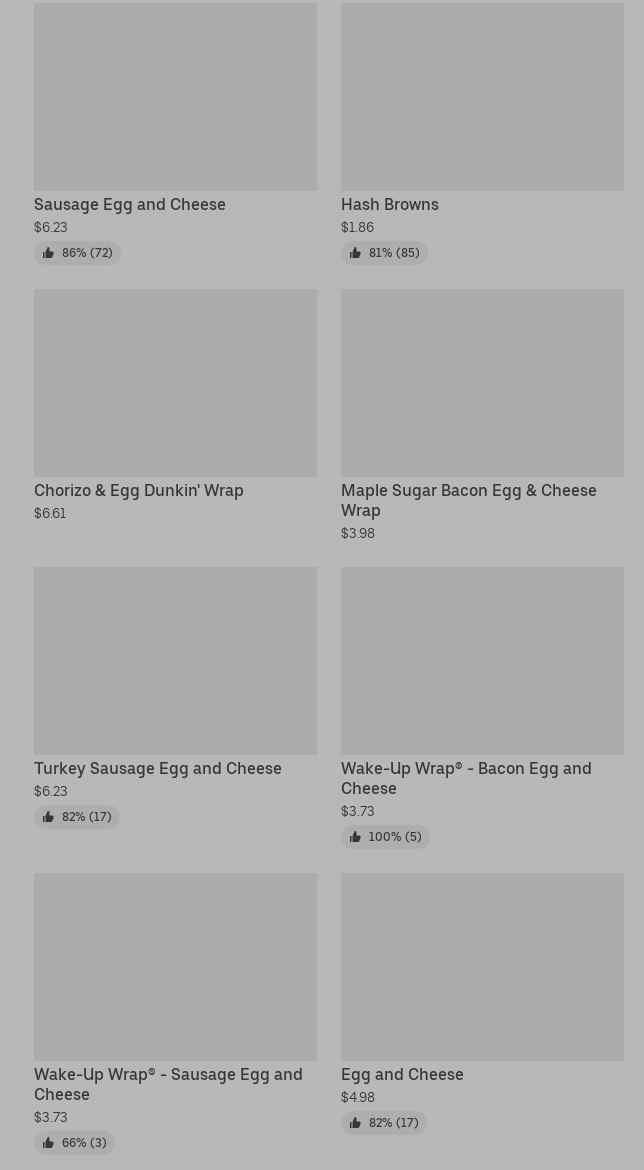
Task: View the Egg and Cheese item
Action: (x=482, y=1004)
